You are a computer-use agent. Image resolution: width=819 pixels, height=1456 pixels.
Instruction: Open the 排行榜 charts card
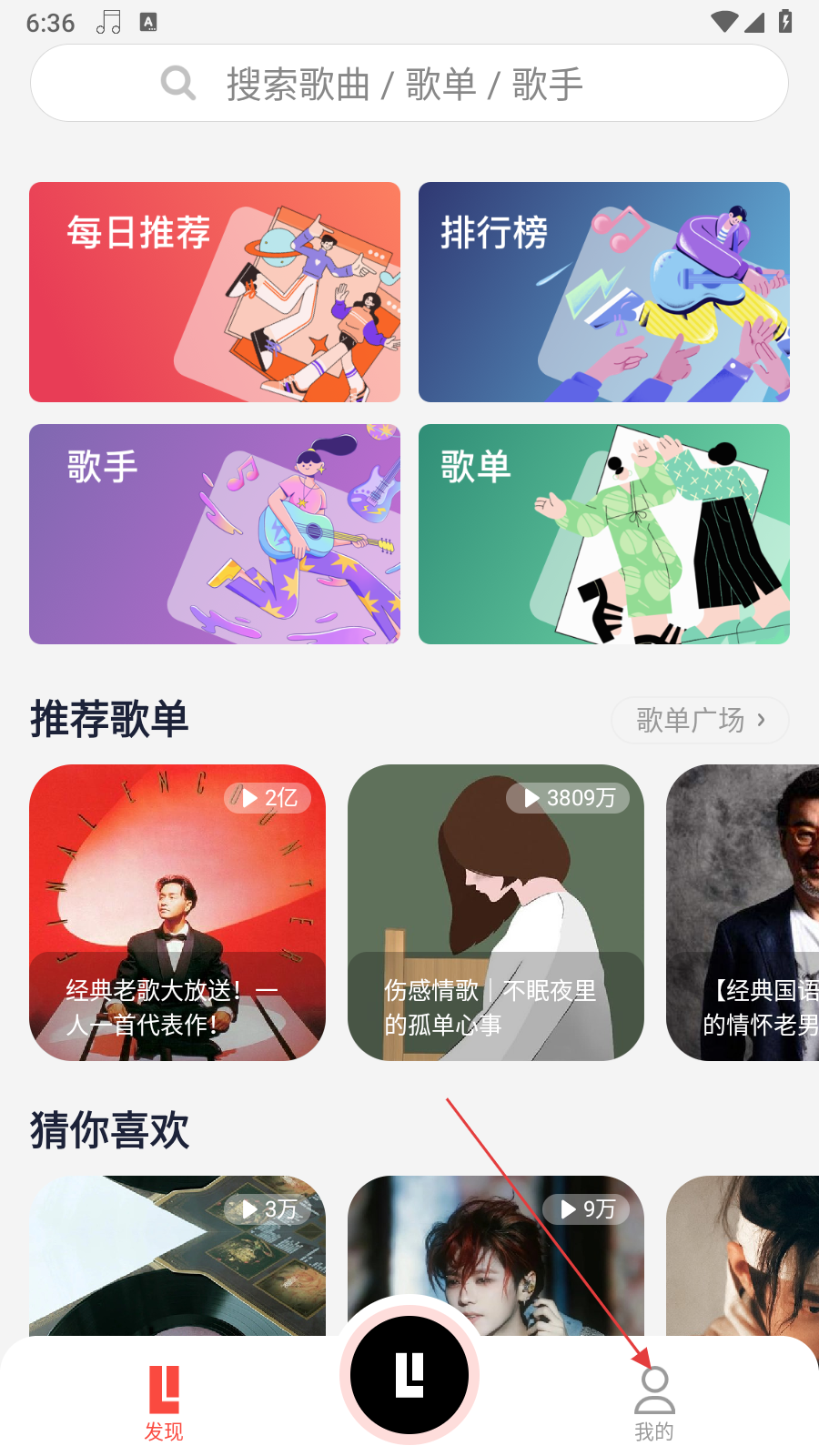point(603,292)
